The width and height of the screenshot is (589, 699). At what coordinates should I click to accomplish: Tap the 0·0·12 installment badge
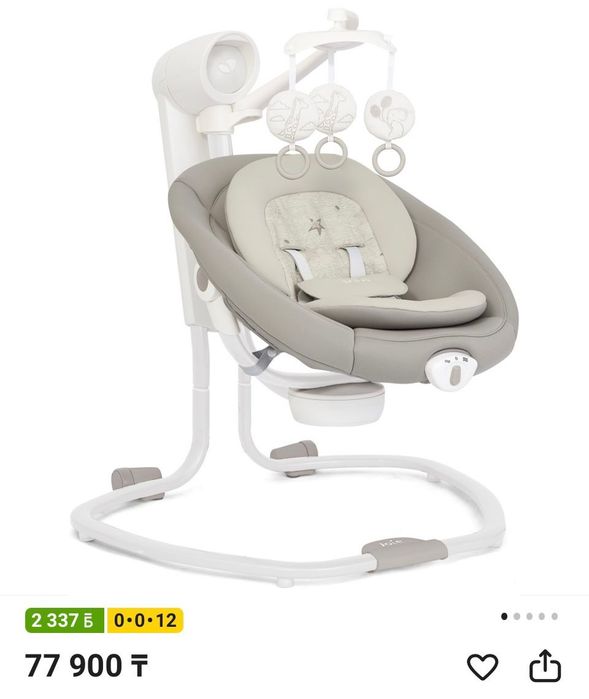pos(145,620)
